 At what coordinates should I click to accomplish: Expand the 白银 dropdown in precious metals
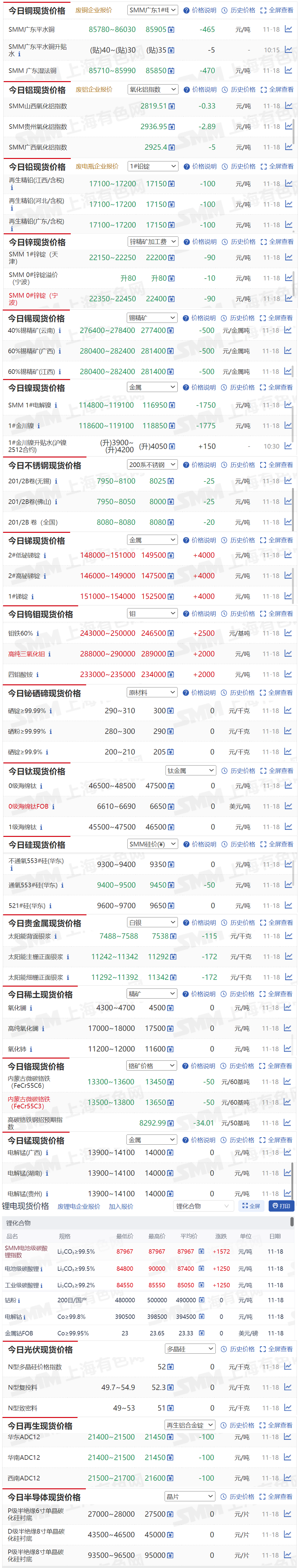[x=152, y=923]
